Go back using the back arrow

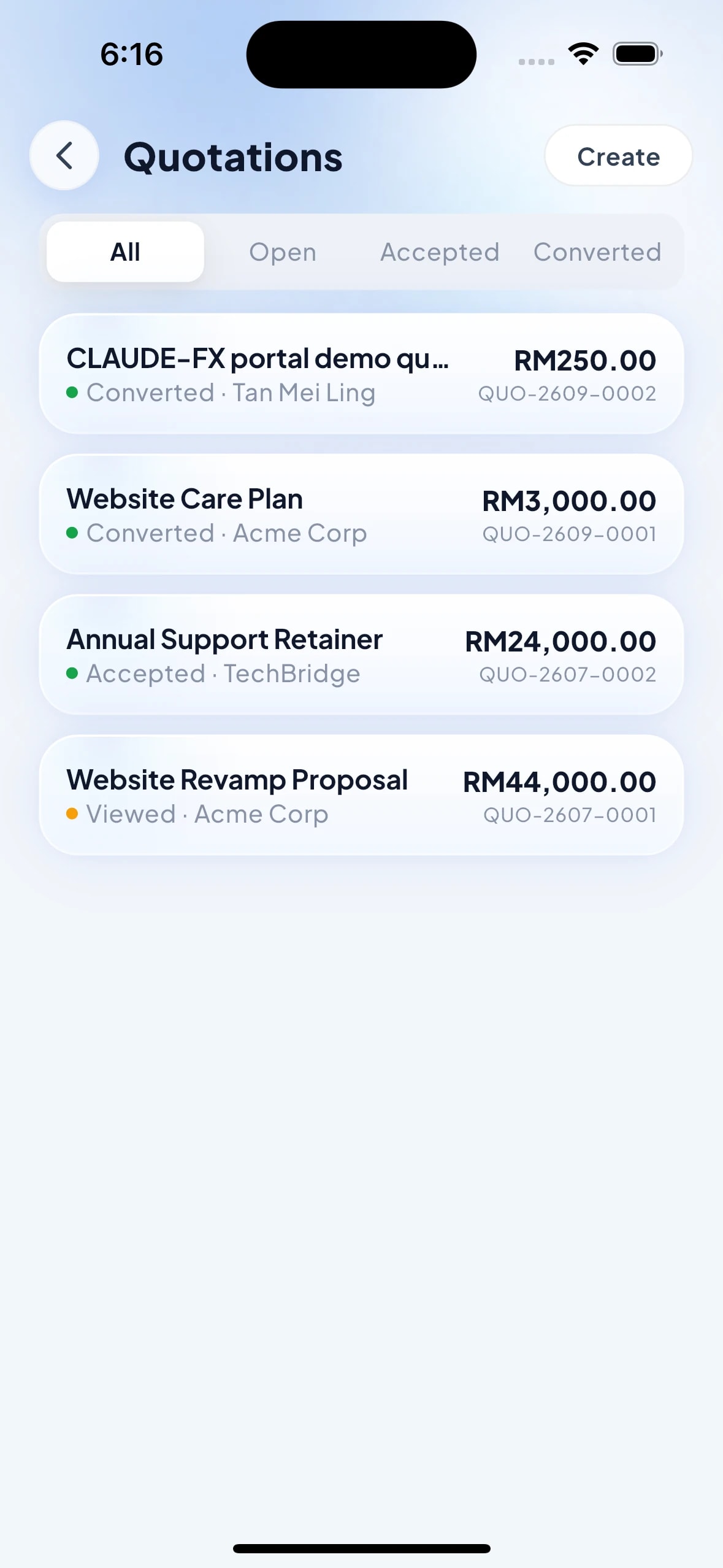(x=64, y=156)
